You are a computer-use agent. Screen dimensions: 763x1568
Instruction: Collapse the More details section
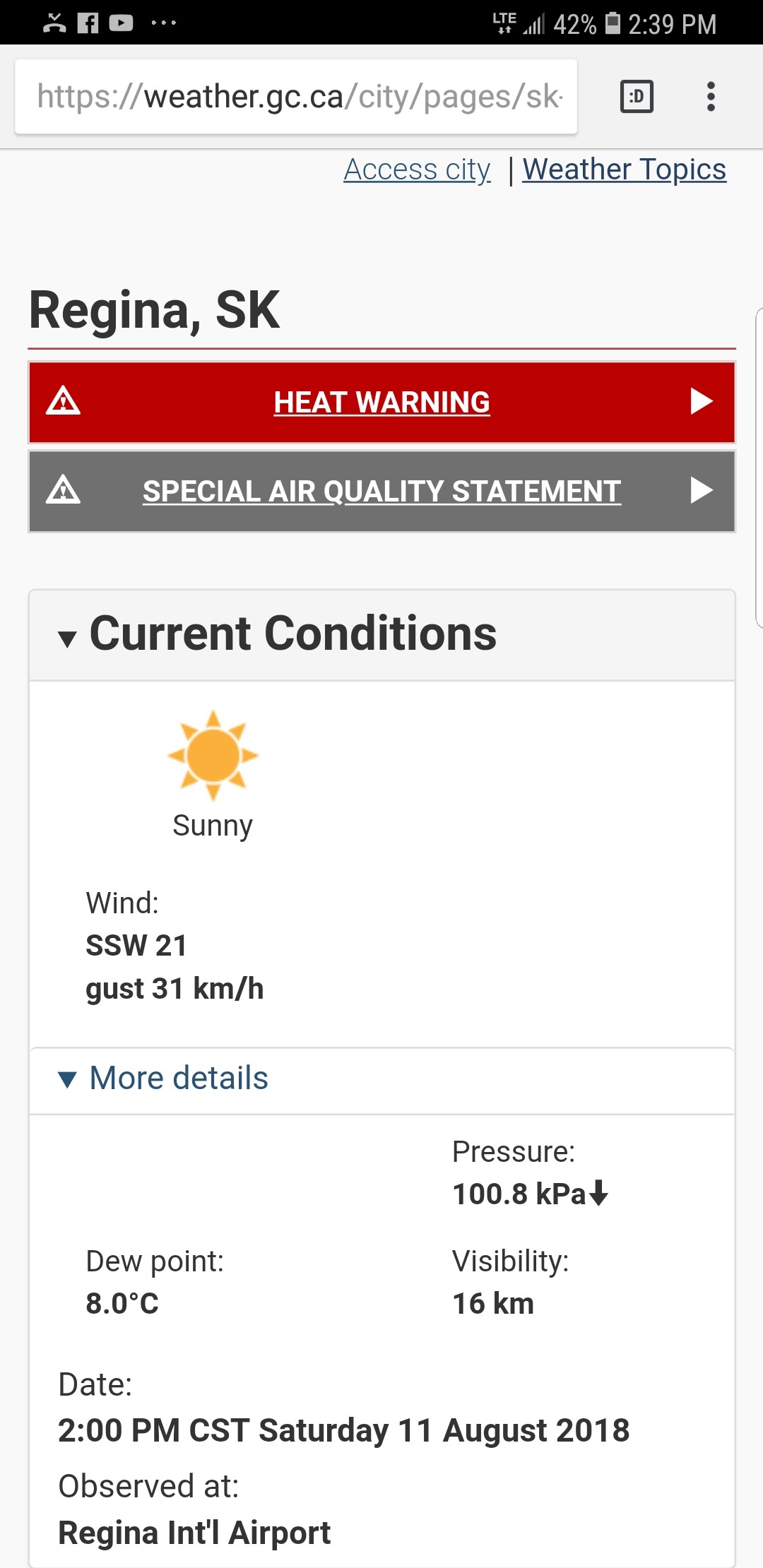(381, 1079)
